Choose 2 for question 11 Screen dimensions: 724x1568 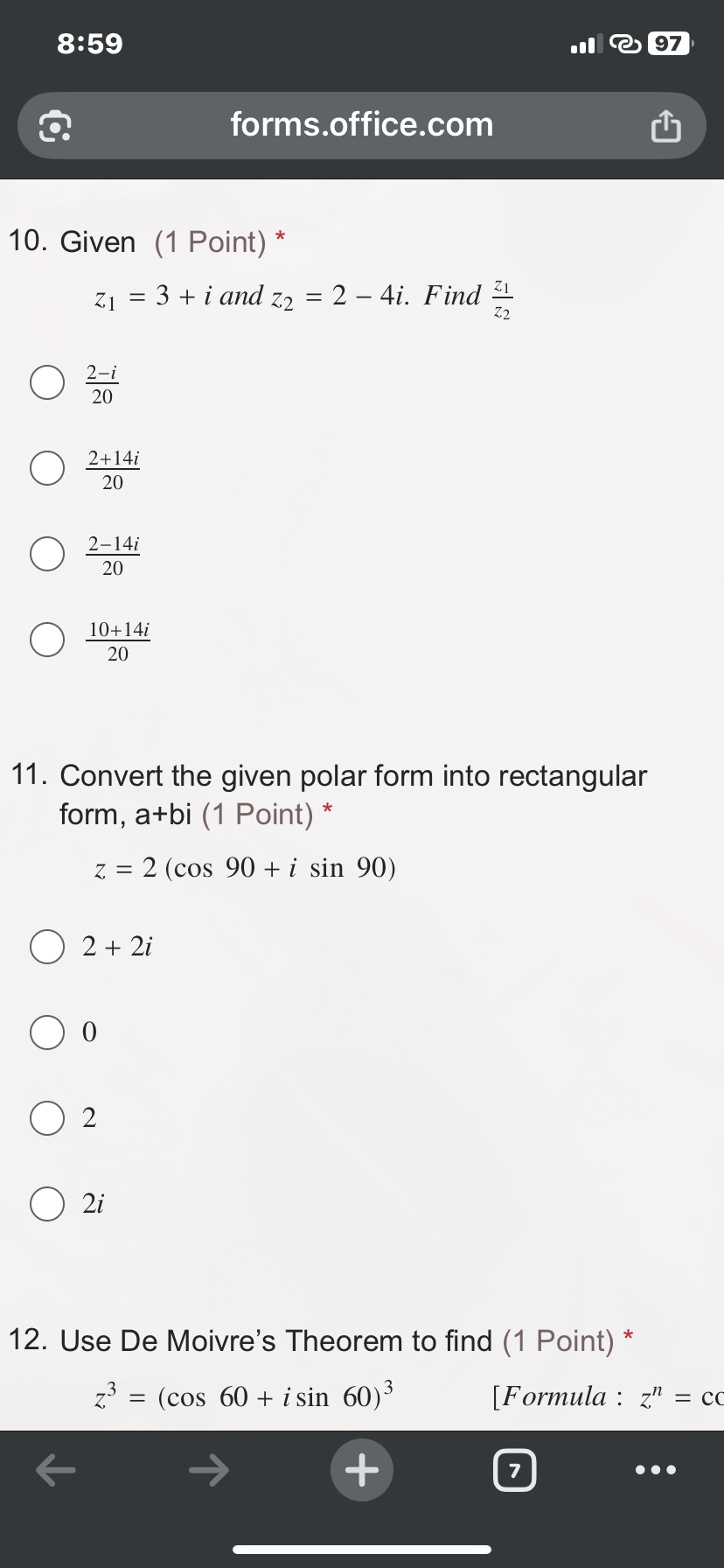coord(47,1117)
